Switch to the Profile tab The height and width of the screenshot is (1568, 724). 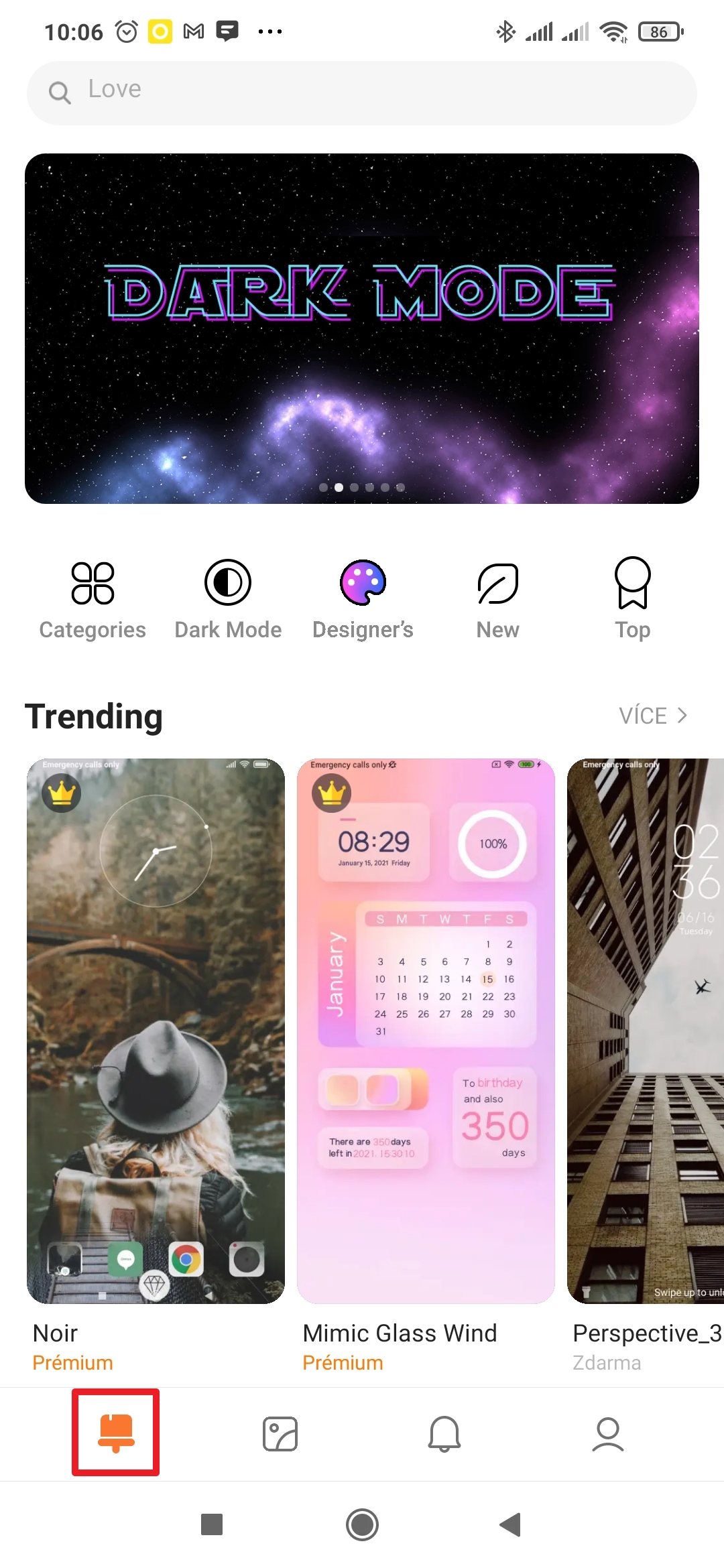(x=608, y=1434)
